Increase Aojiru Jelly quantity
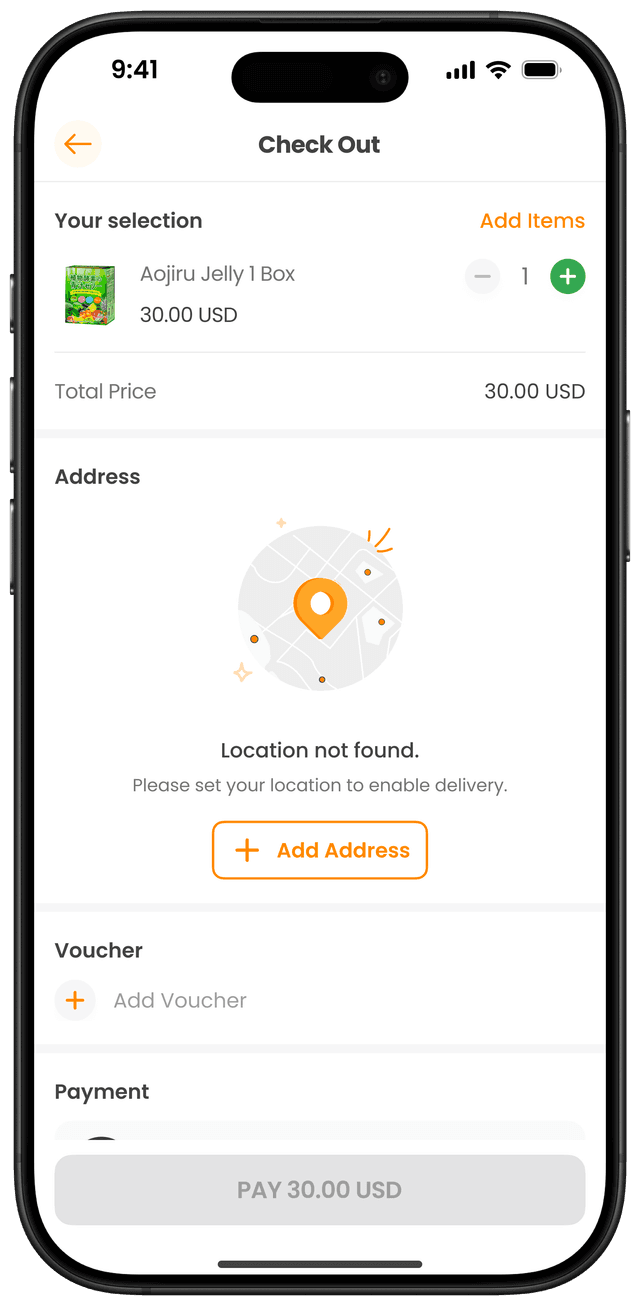640x1306 pixels. pyautogui.click(x=567, y=277)
